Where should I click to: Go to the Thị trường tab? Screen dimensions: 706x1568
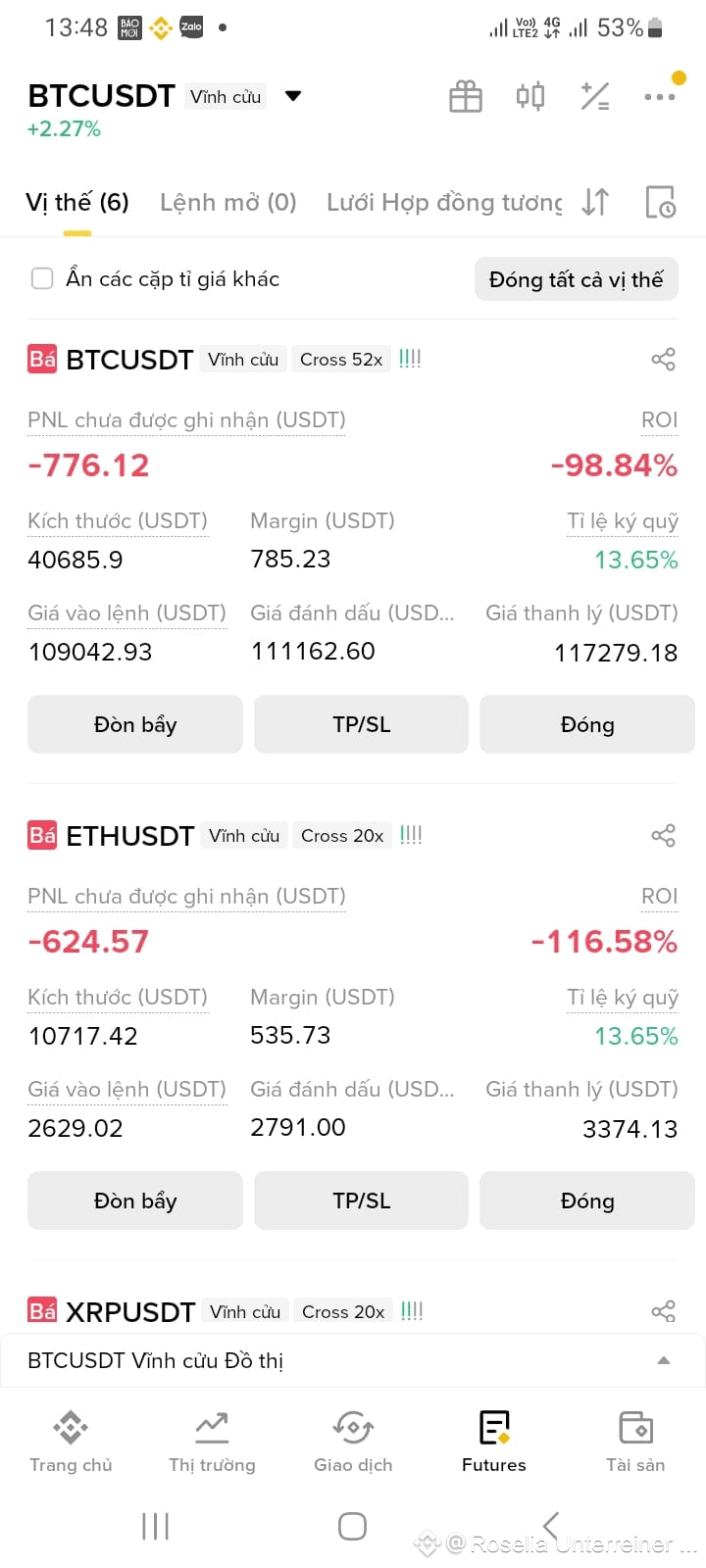coord(212,1442)
